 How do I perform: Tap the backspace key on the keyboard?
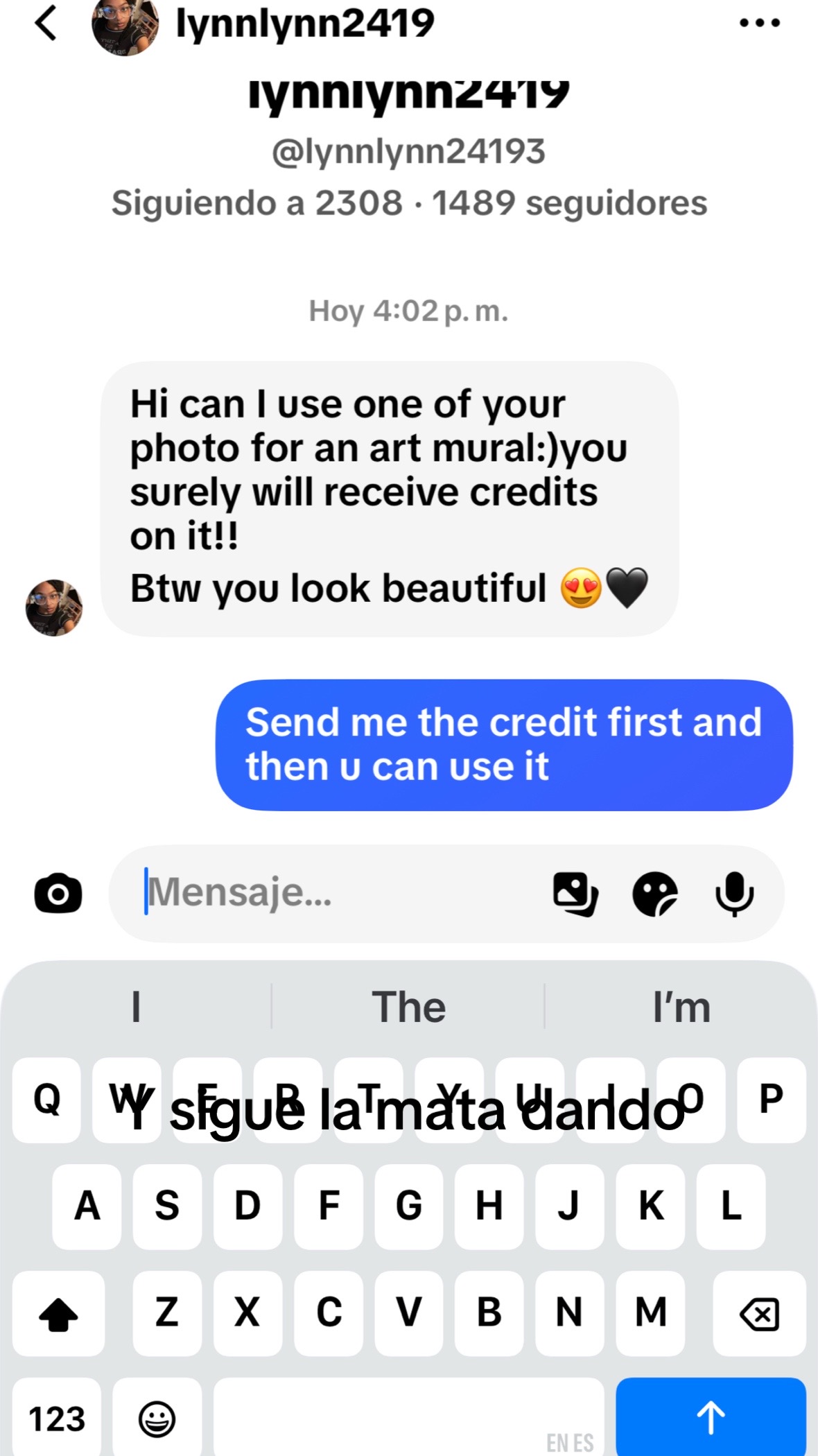[759, 1312]
